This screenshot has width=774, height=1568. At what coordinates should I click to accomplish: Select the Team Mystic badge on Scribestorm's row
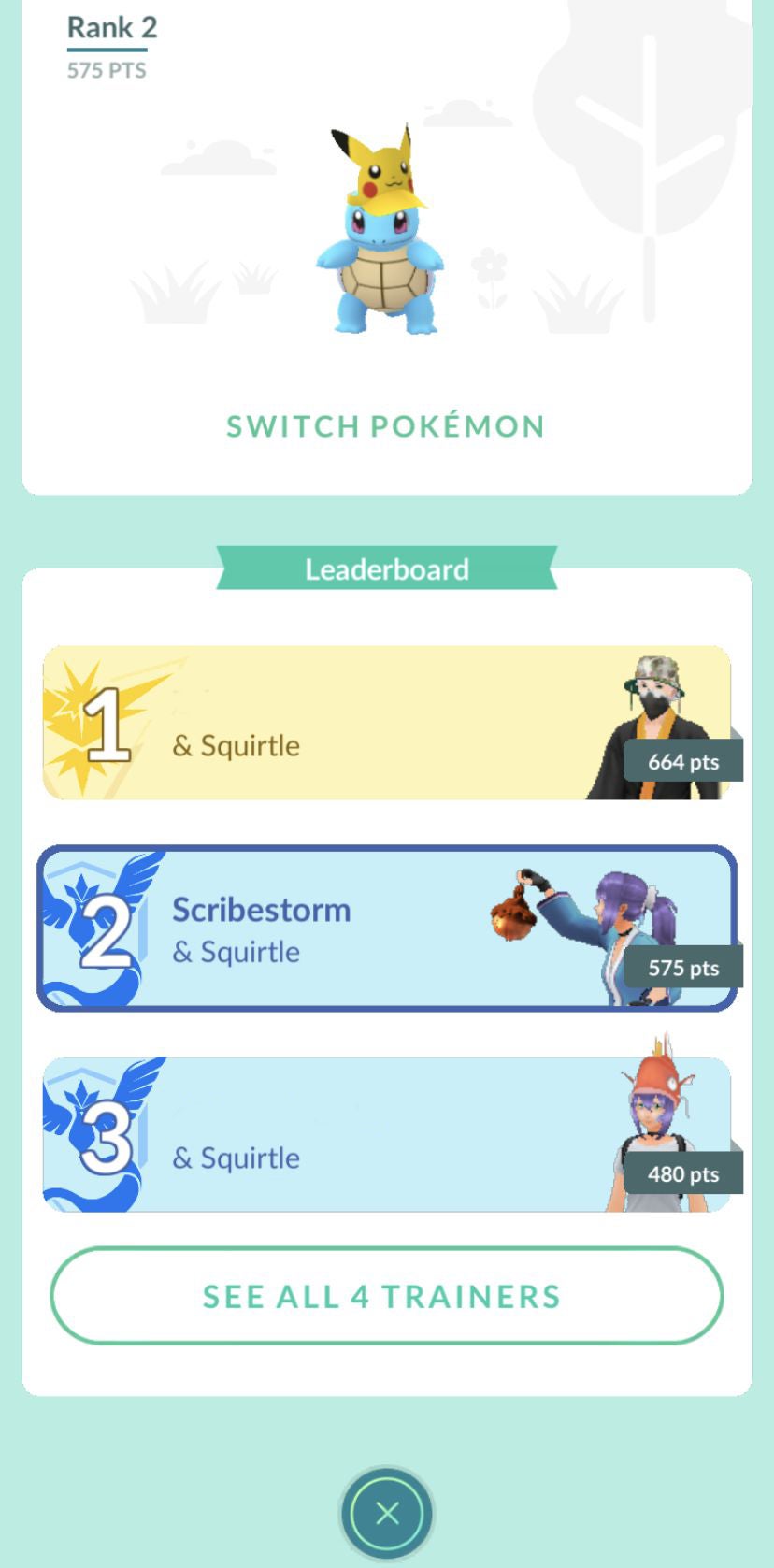pyautogui.click(x=98, y=926)
